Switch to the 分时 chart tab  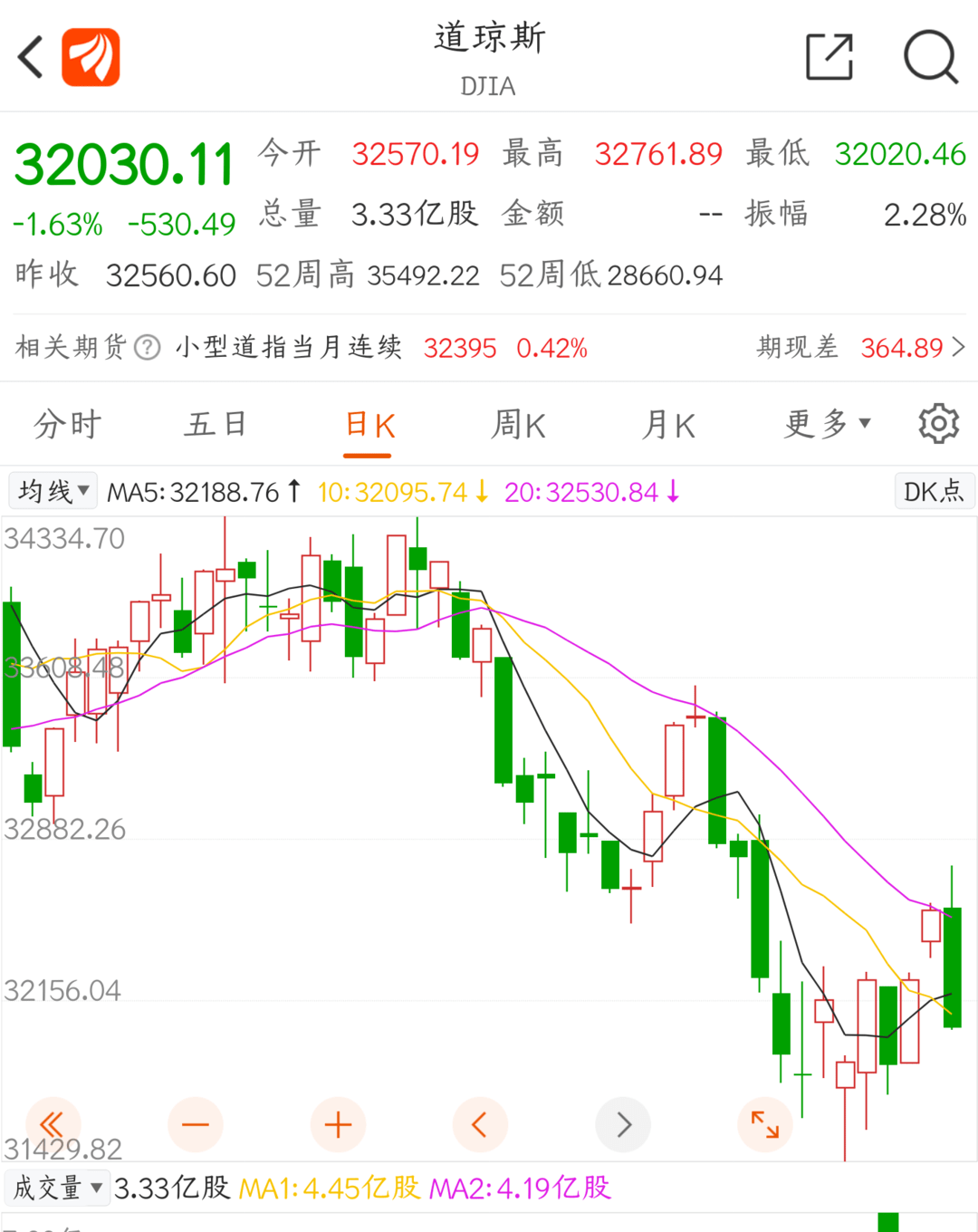[x=68, y=425]
